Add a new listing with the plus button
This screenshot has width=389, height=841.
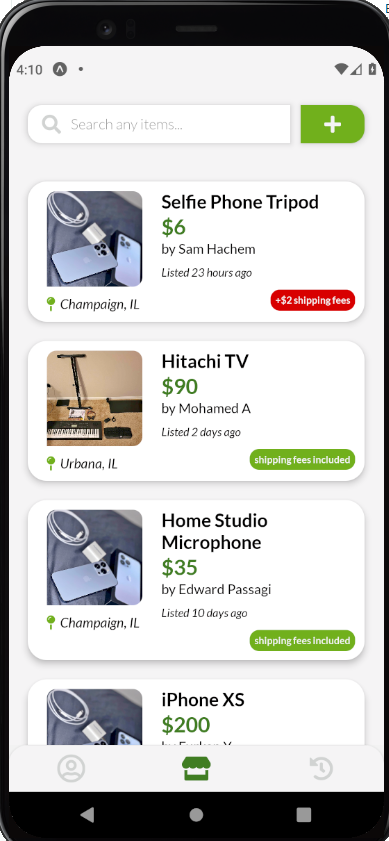[x=333, y=124]
